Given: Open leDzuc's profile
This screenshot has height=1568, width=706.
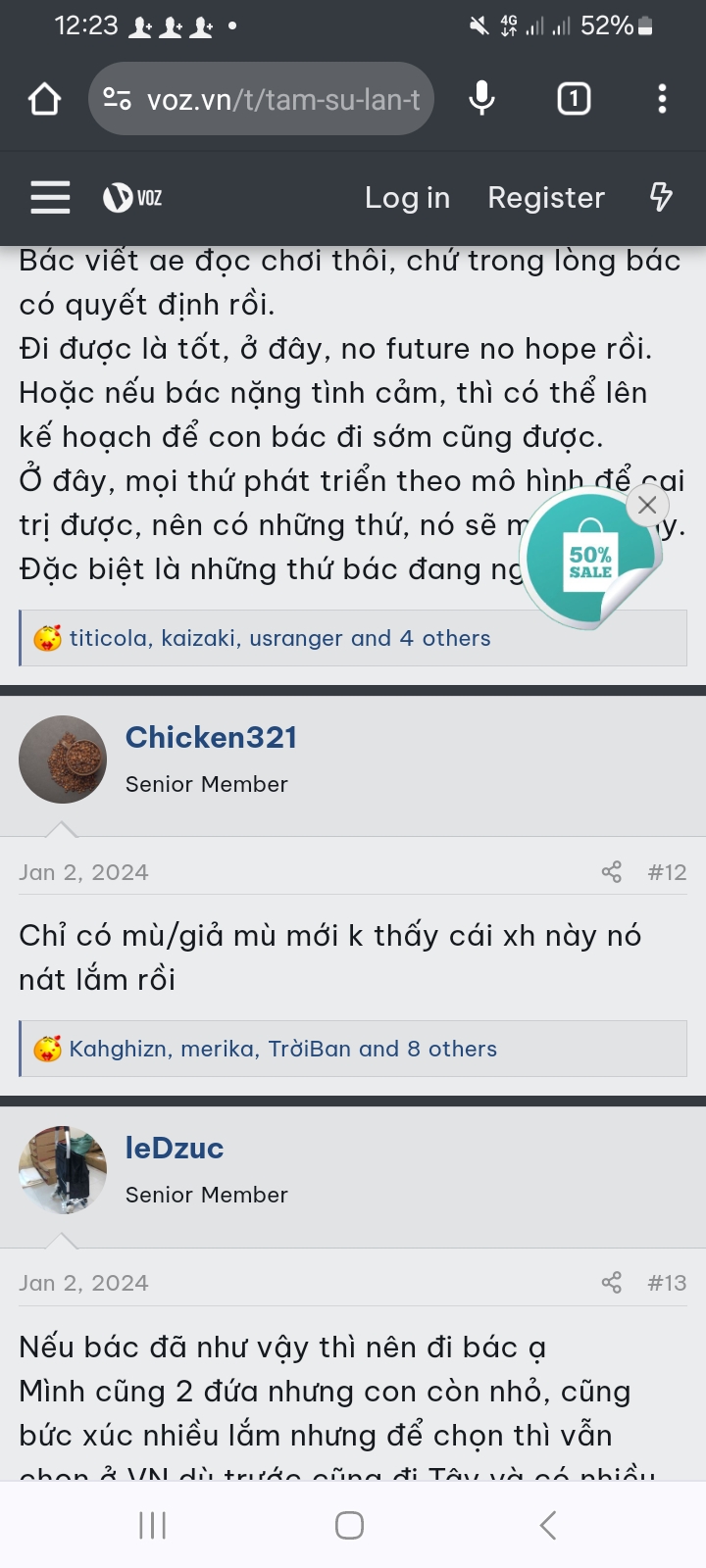Looking at the screenshot, I should coord(174,1149).
